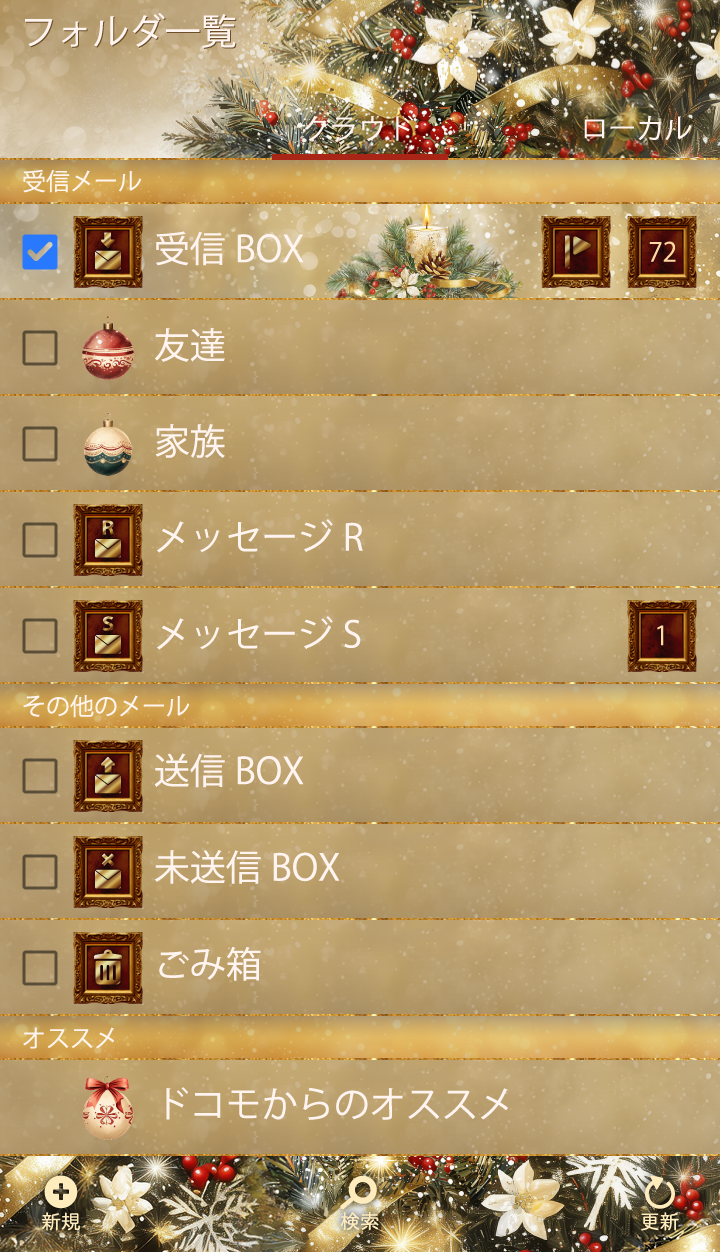Uncheck the 受信 BOX checkbox

40,252
